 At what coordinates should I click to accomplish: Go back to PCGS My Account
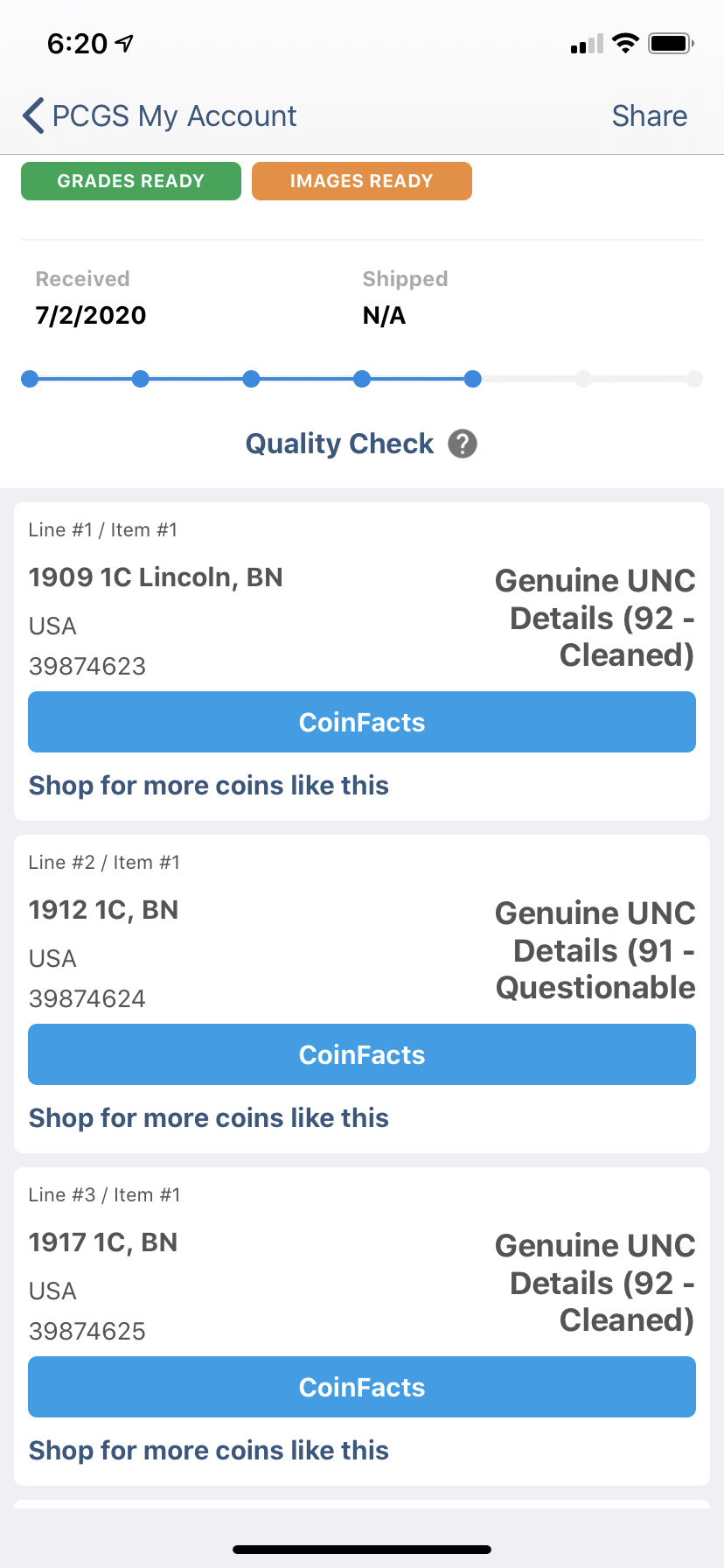click(x=159, y=115)
